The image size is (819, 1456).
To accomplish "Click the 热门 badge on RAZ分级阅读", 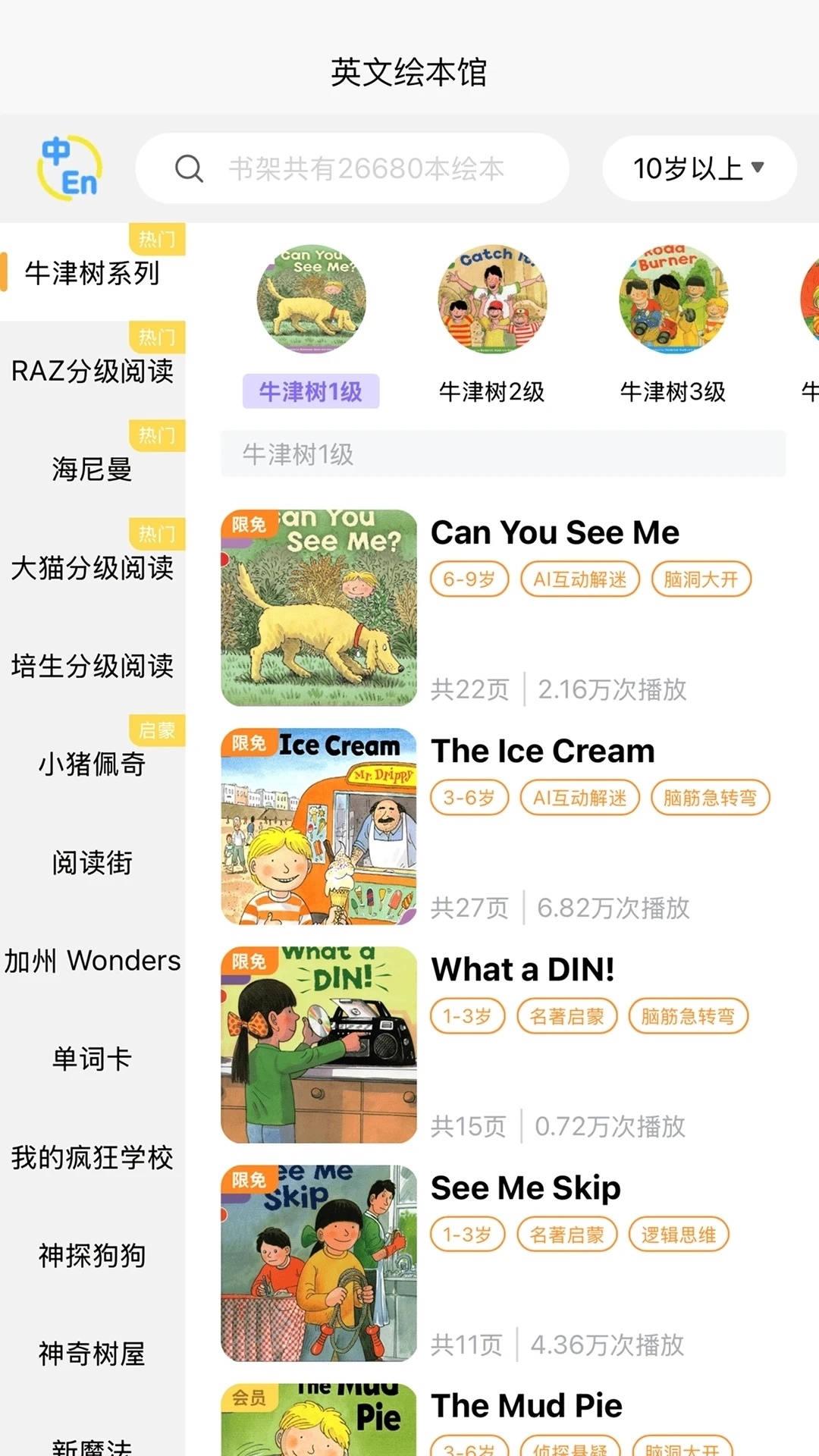I will click(x=157, y=337).
